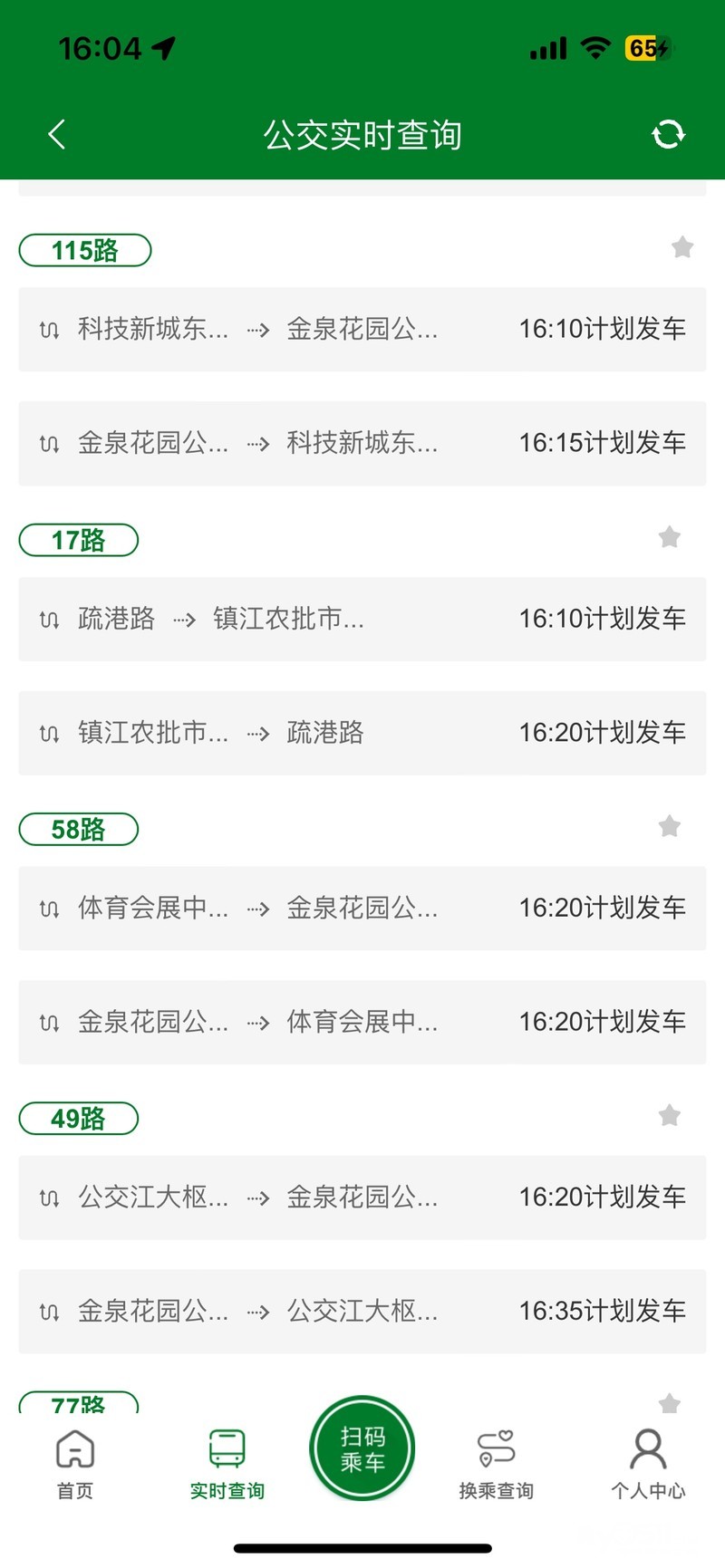Image resolution: width=725 pixels, height=1568 pixels.
Task: Mark 49路 as a favorite
Action: tap(670, 1115)
